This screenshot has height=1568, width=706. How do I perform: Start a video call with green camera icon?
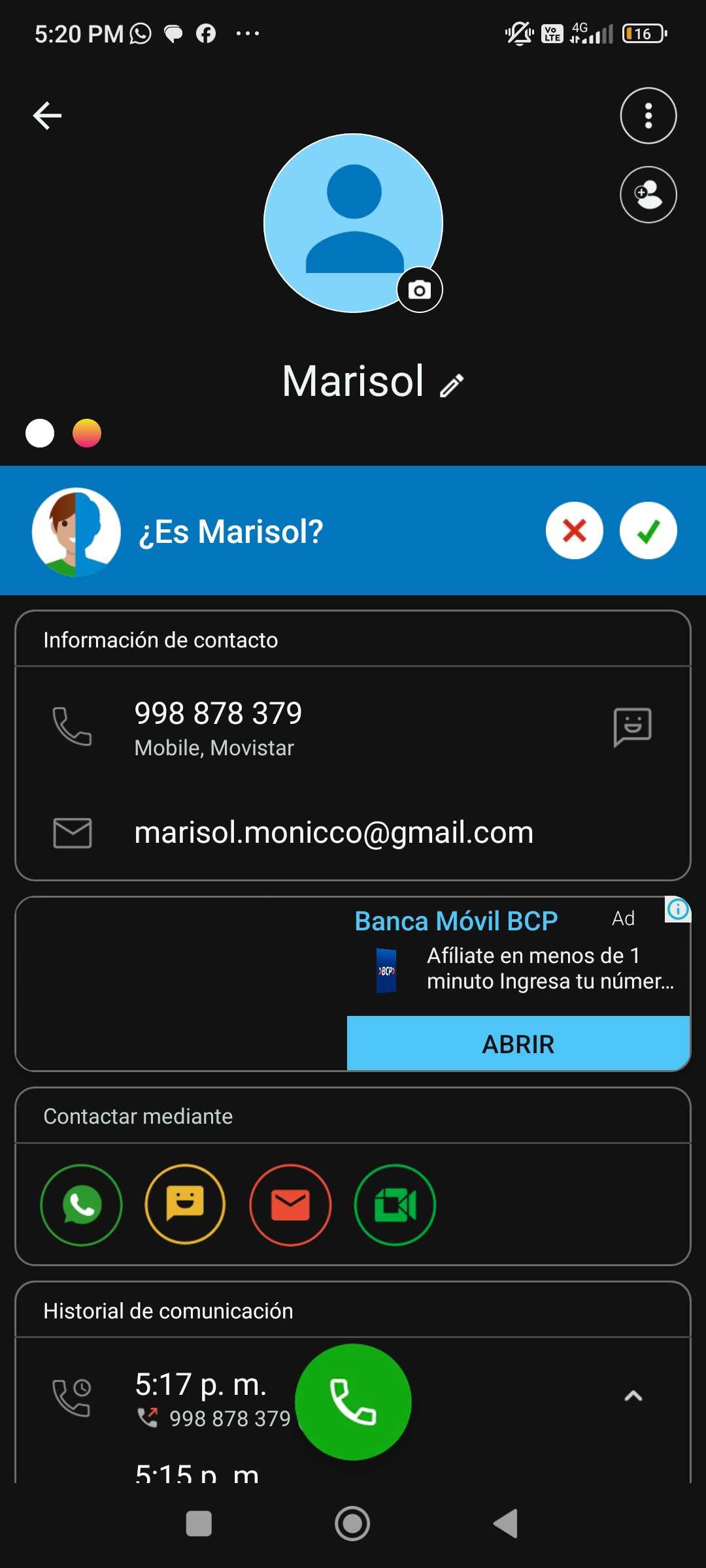[x=395, y=1205]
